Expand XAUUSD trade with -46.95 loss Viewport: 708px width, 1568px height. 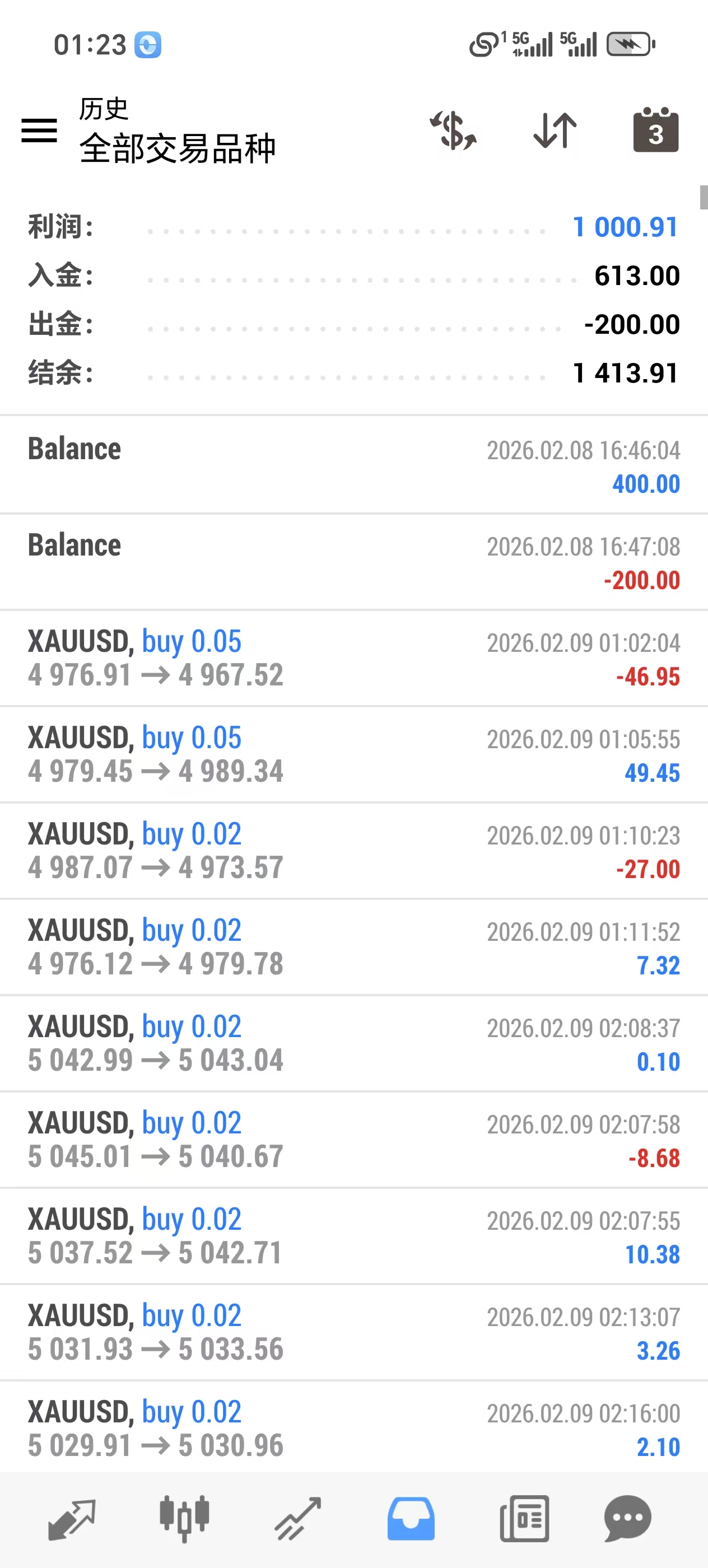(353, 658)
